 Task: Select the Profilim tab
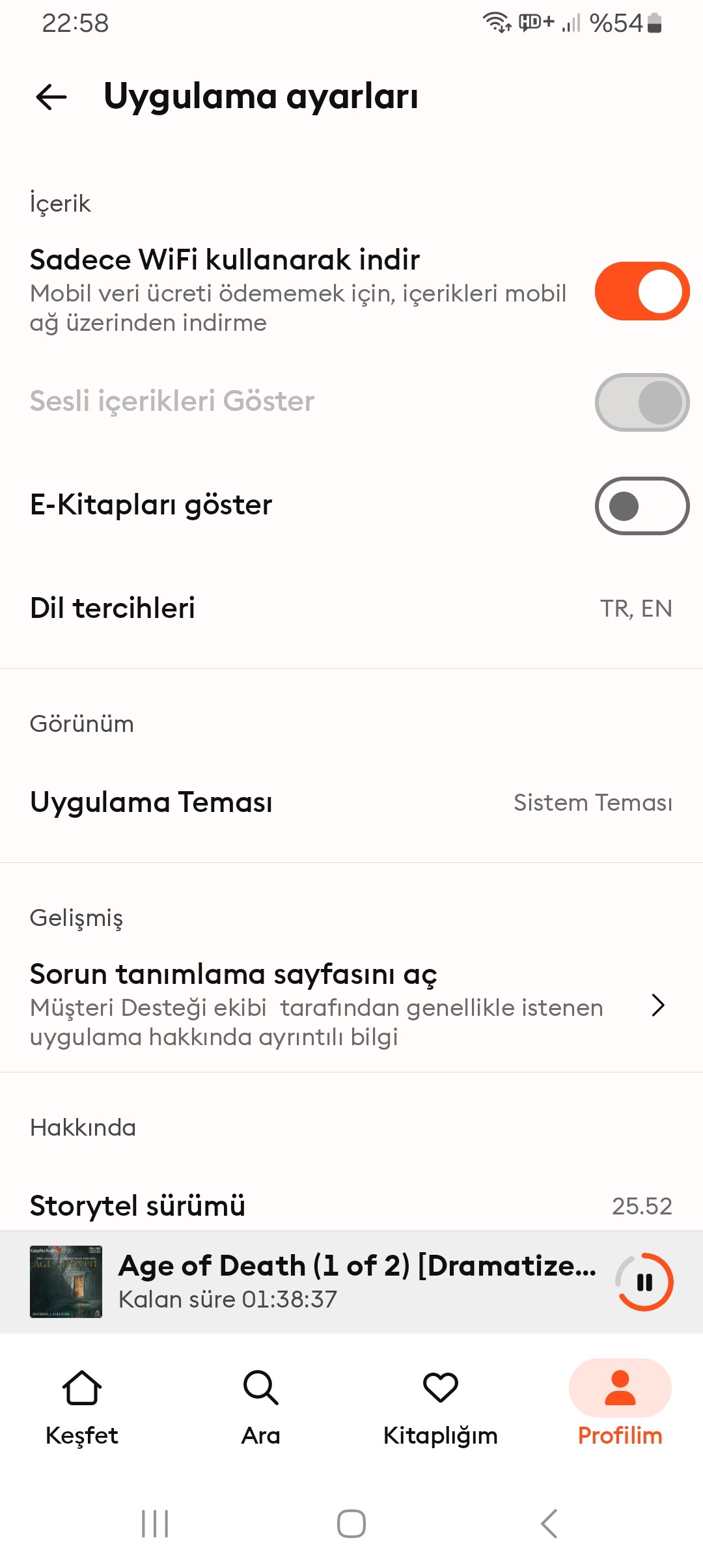click(620, 1407)
